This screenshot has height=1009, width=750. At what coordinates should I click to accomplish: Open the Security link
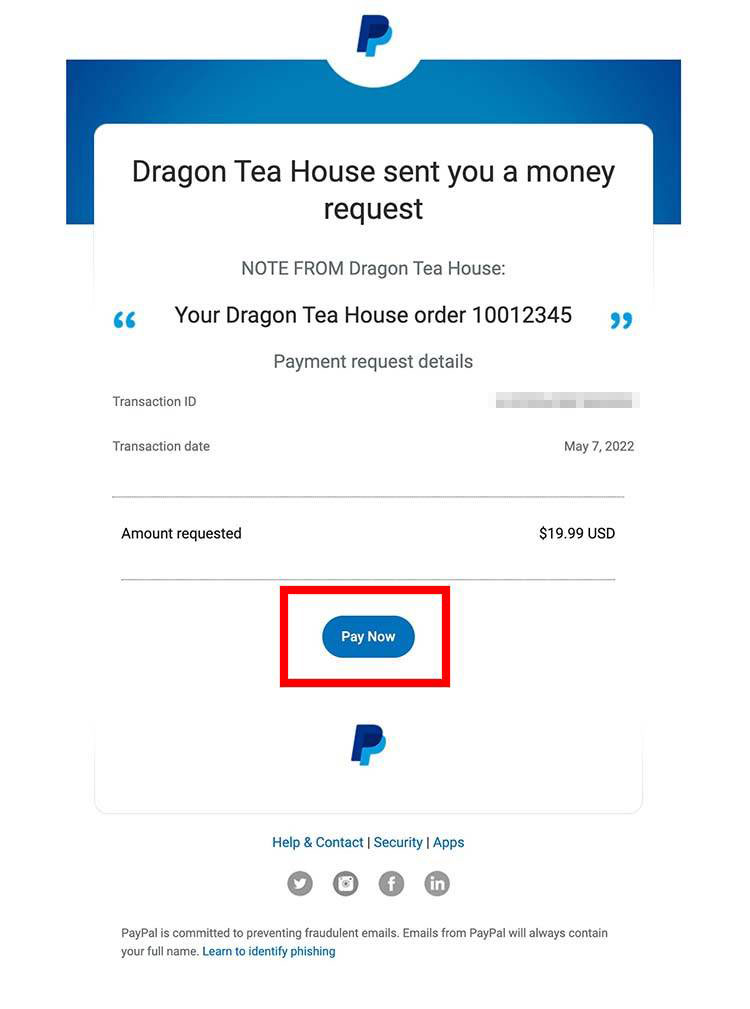click(398, 842)
